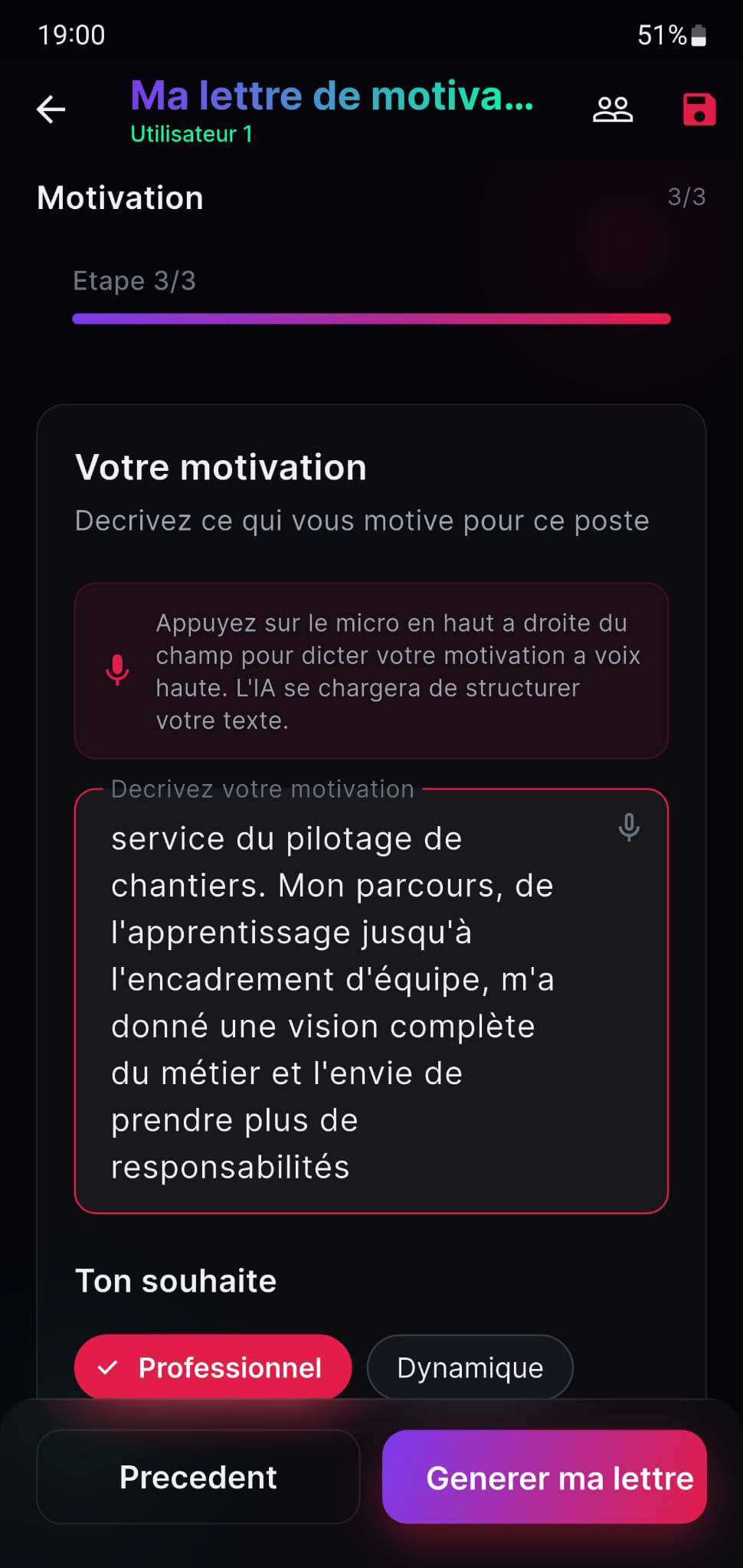Open the Motivation step header

click(119, 197)
